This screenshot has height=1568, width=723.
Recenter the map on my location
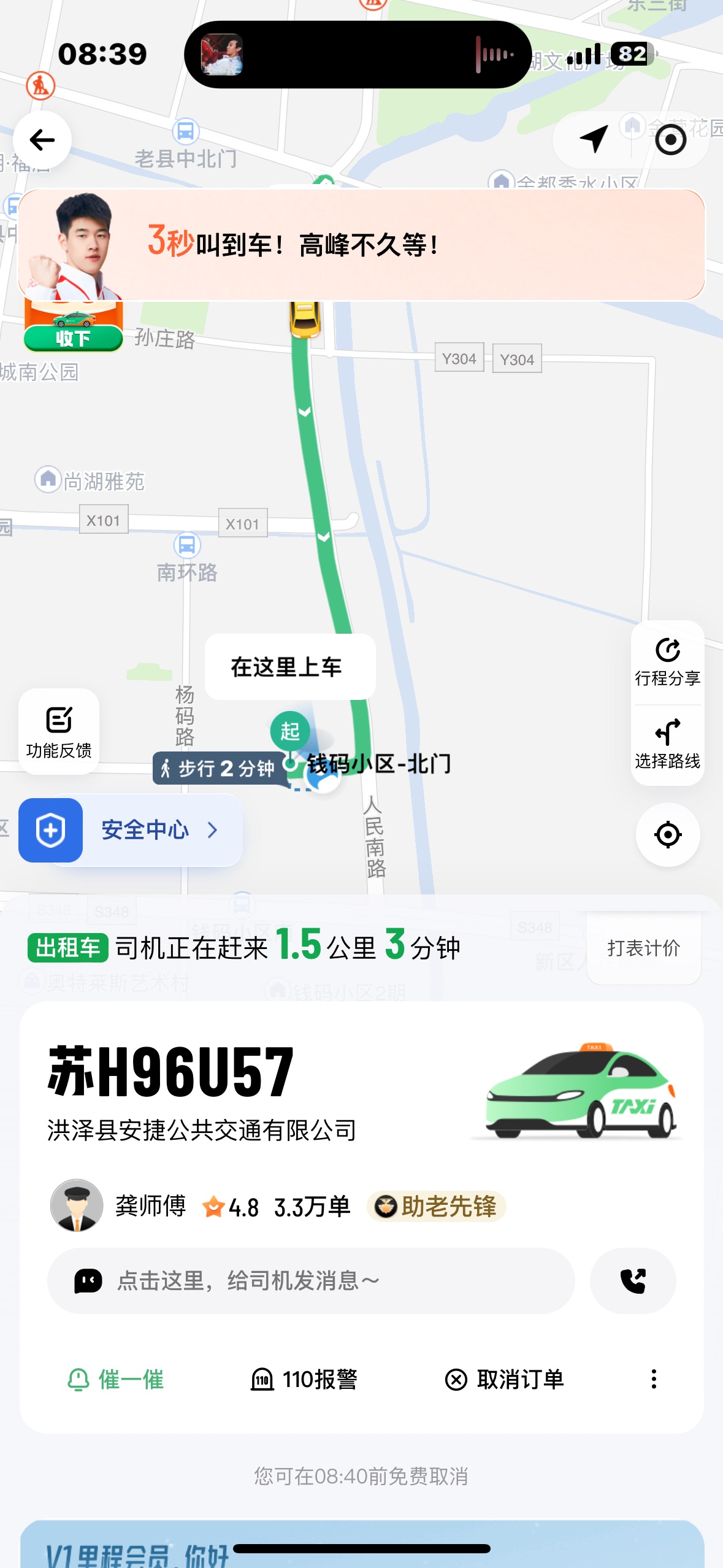pos(668,835)
